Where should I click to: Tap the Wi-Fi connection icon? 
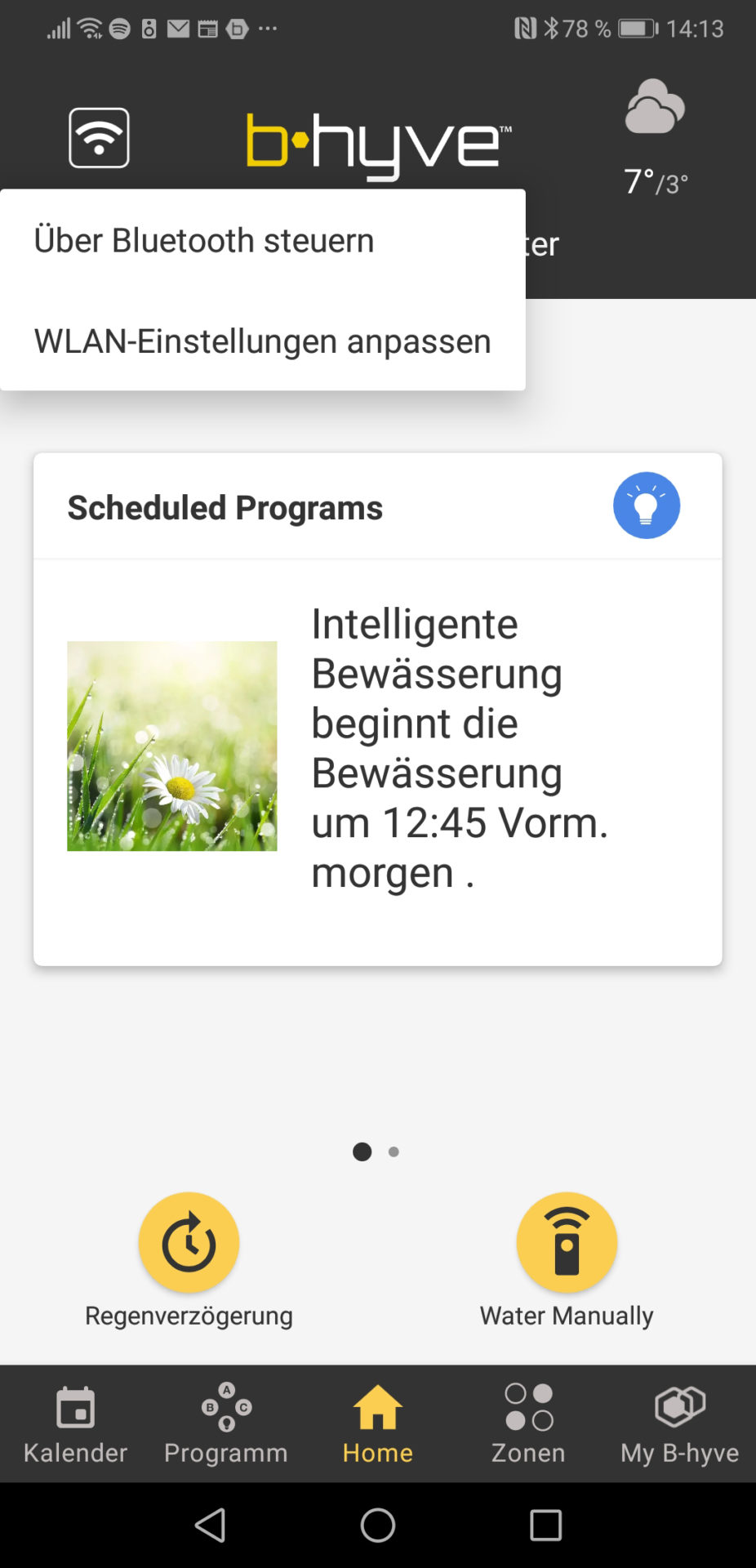[x=99, y=137]
